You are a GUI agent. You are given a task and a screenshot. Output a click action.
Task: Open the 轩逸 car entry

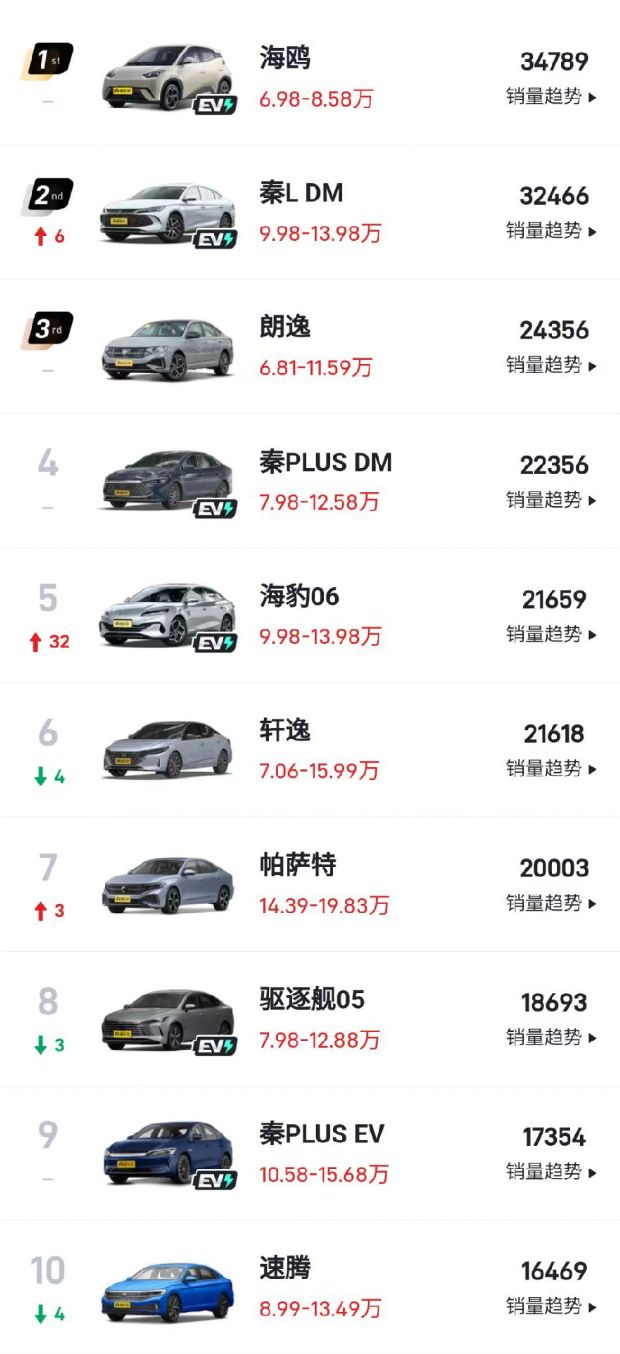(310, 750)
